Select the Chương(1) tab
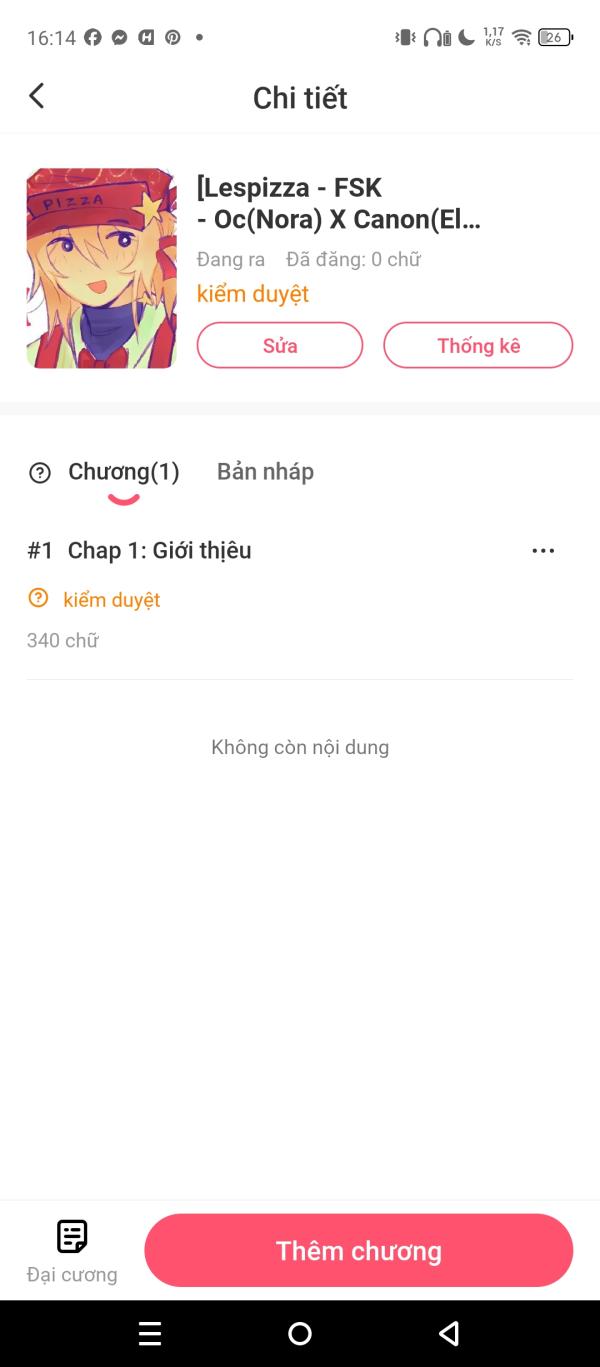 [124, 472]
